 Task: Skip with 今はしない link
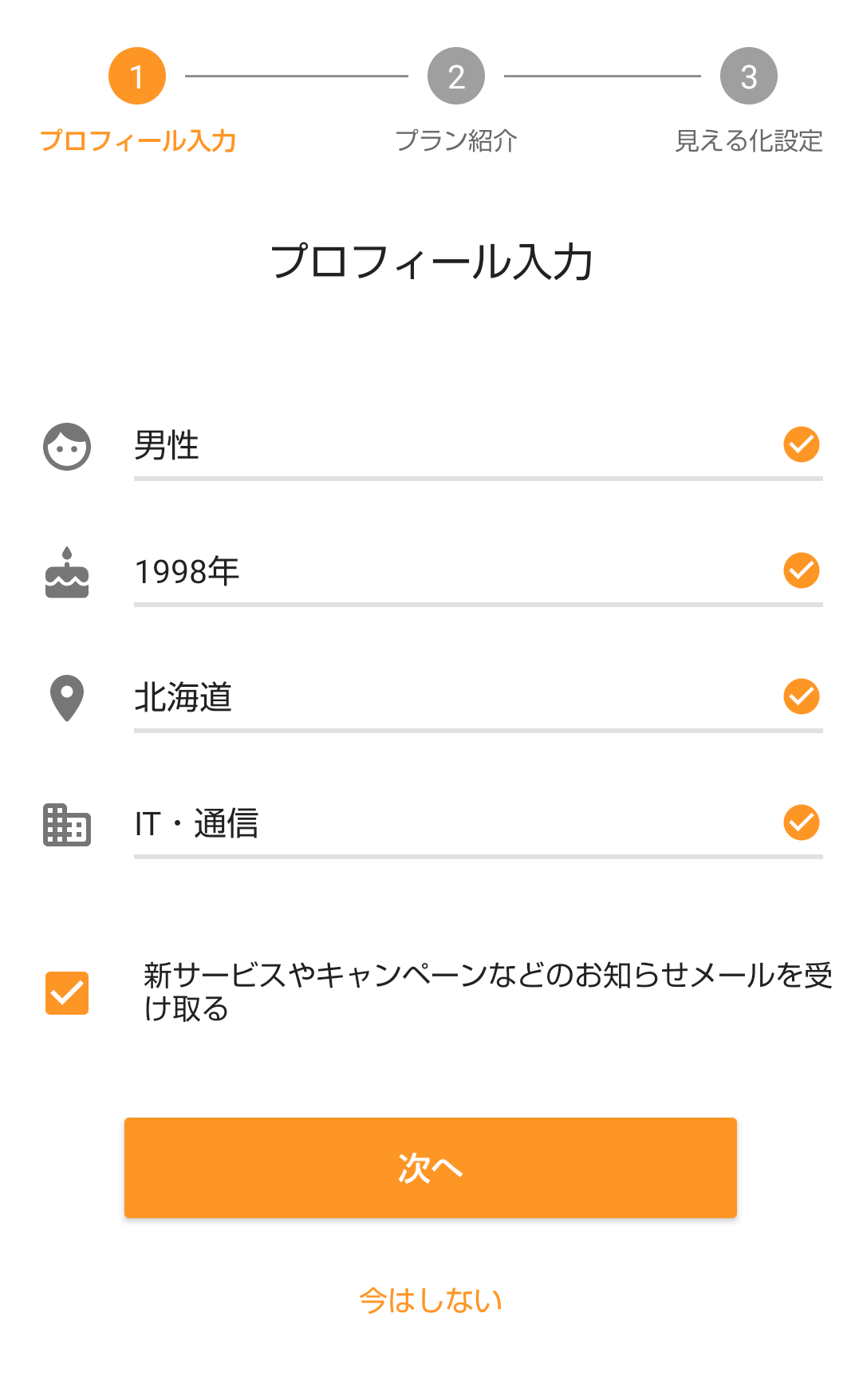tap(430, 1300)
